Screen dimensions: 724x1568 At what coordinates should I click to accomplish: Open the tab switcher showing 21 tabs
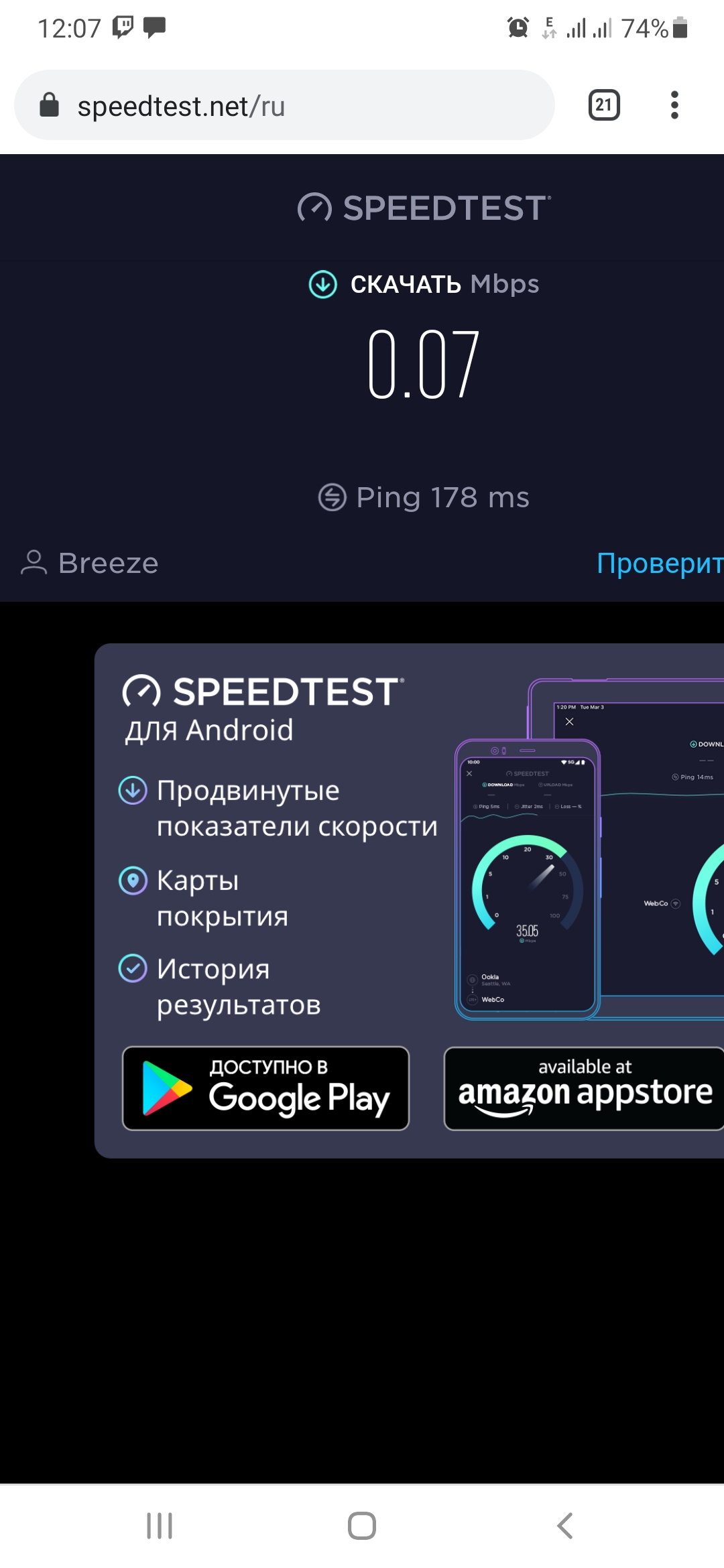[603, 105]
